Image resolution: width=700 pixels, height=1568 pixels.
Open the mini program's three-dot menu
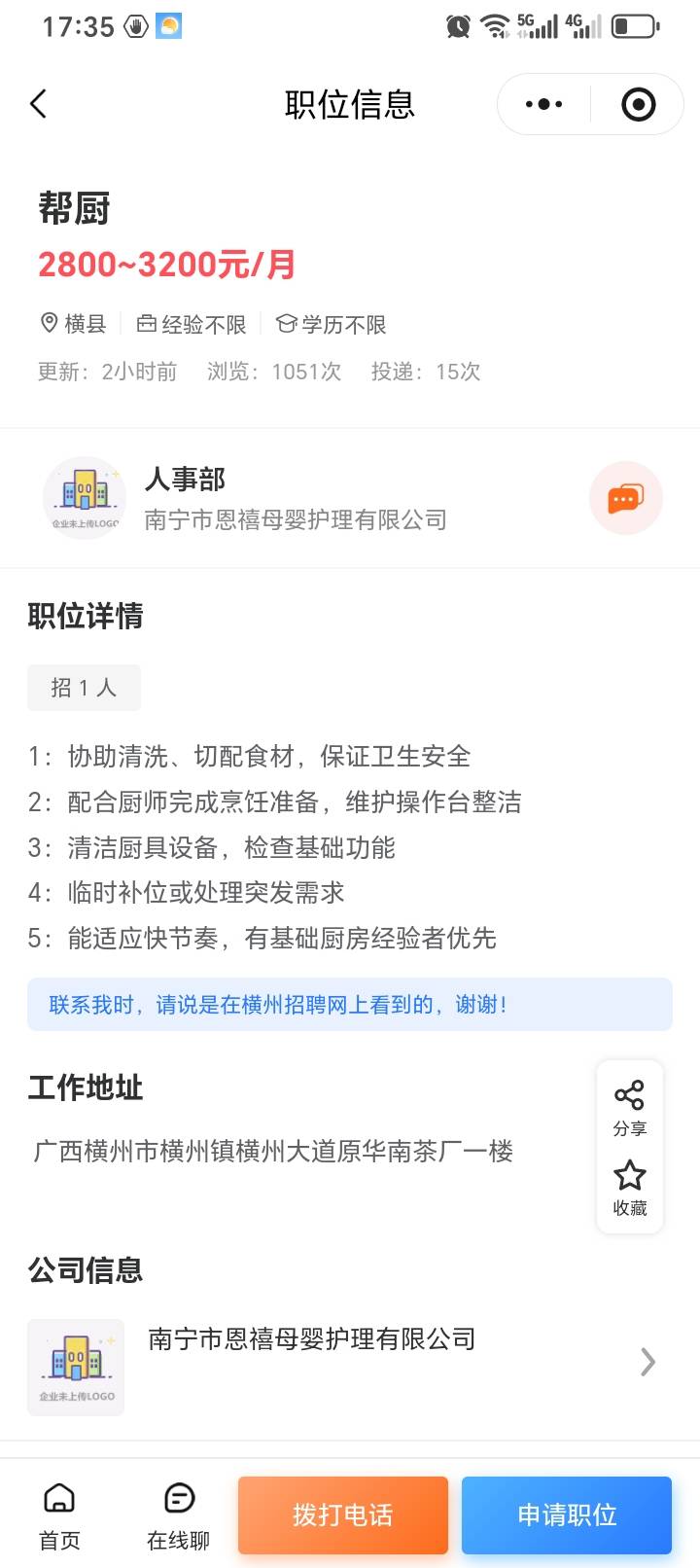tap(543, 104)
